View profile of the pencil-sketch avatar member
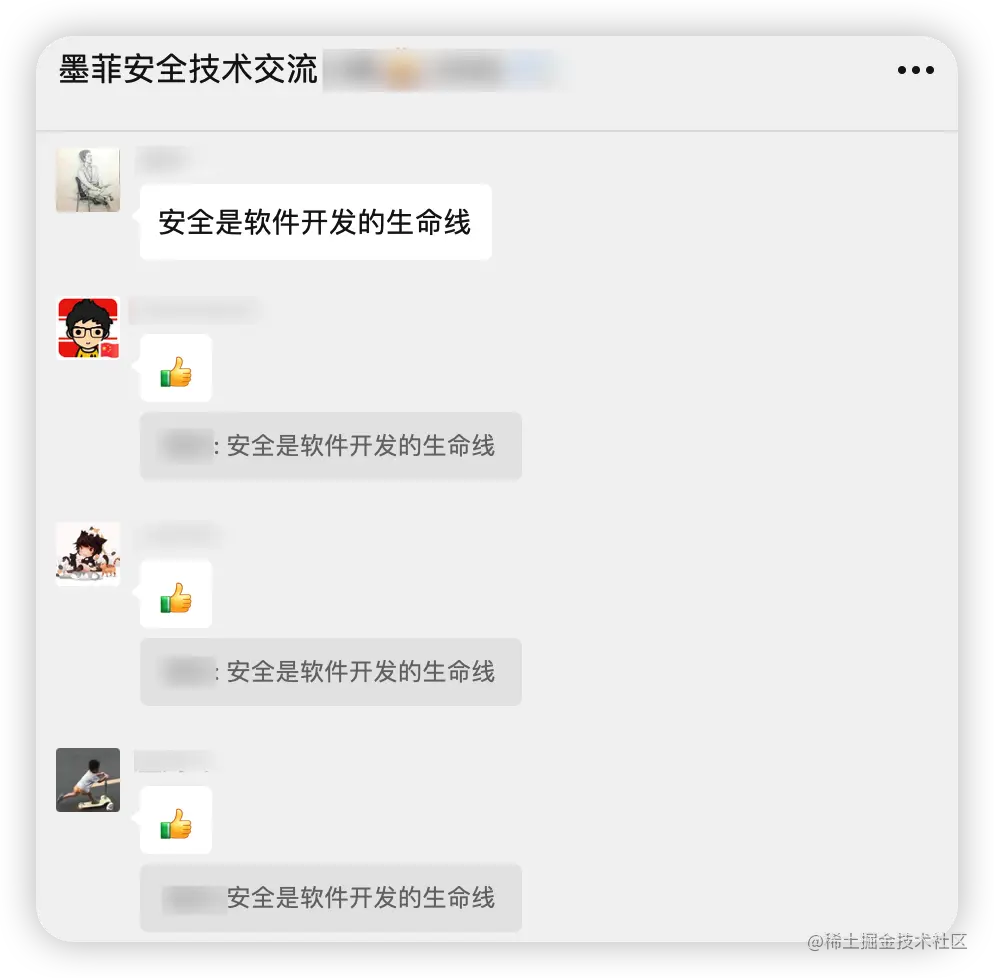Screen dimensions: 994x978 pyautogui.click(x=88, y=180)
